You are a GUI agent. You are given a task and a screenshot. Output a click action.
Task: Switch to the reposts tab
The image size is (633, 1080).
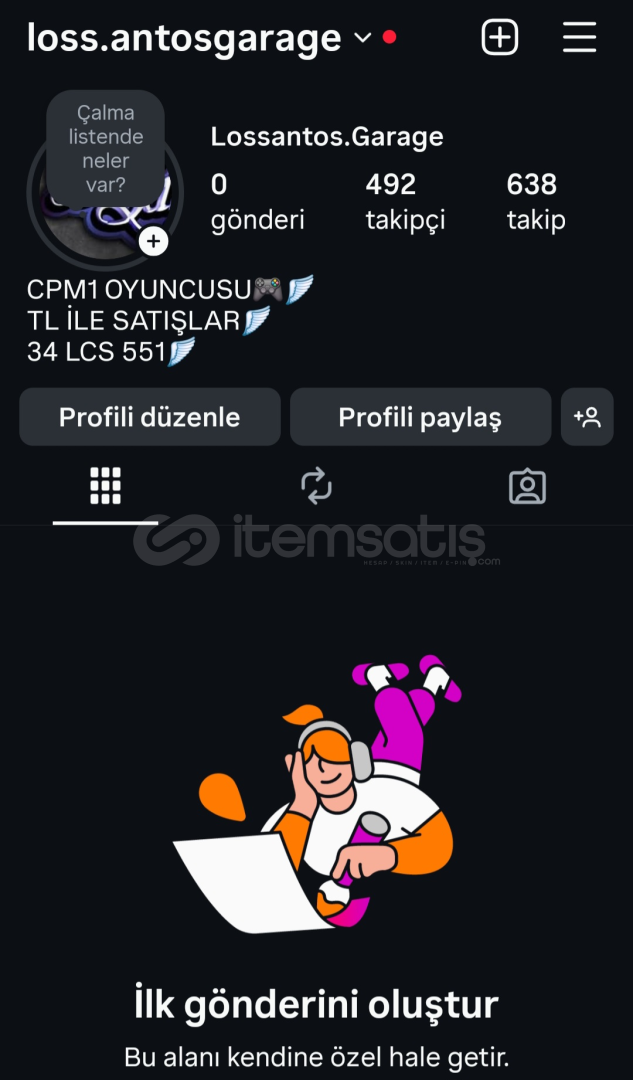316,486
